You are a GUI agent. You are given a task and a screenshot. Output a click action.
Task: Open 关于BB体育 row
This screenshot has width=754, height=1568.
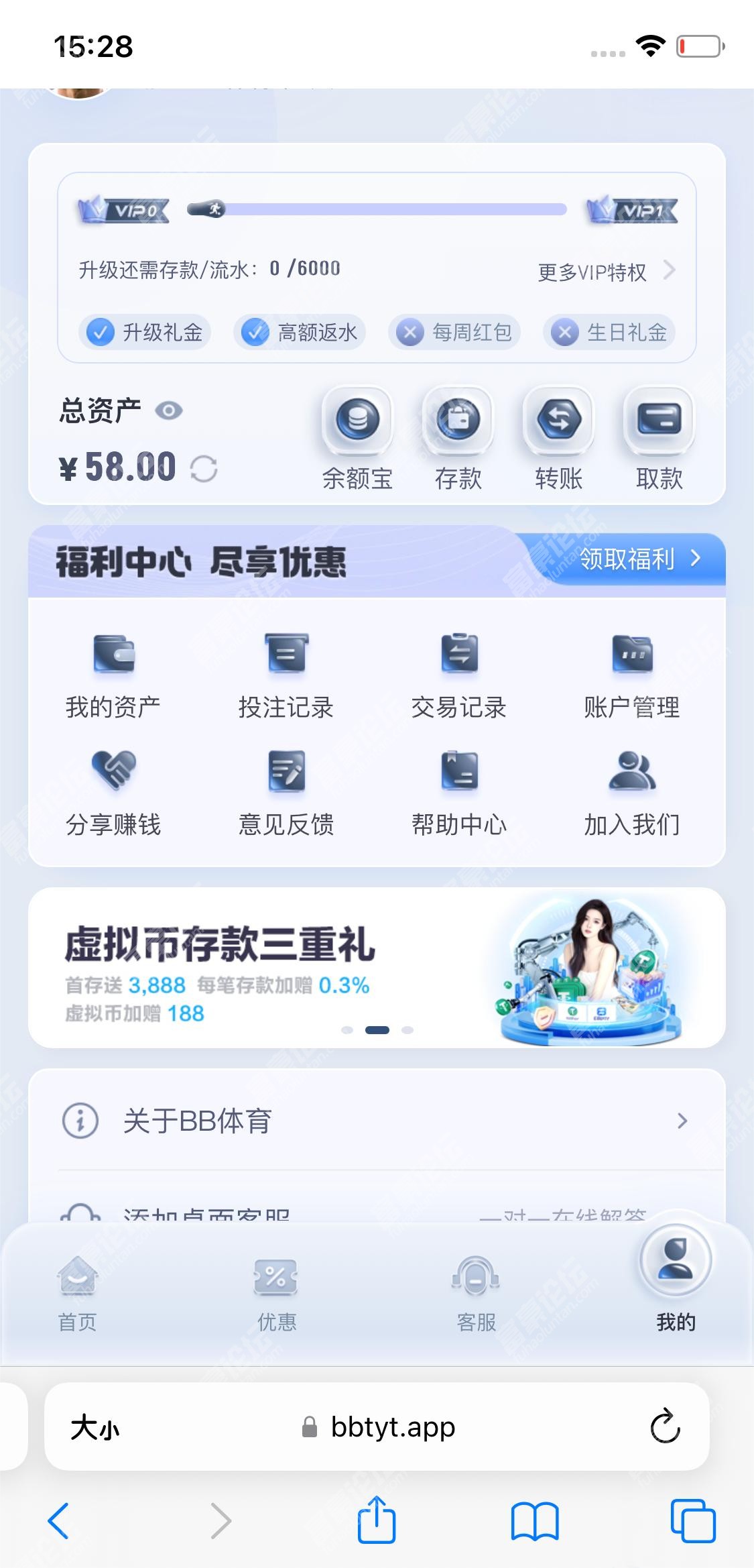click(377, 1121)
